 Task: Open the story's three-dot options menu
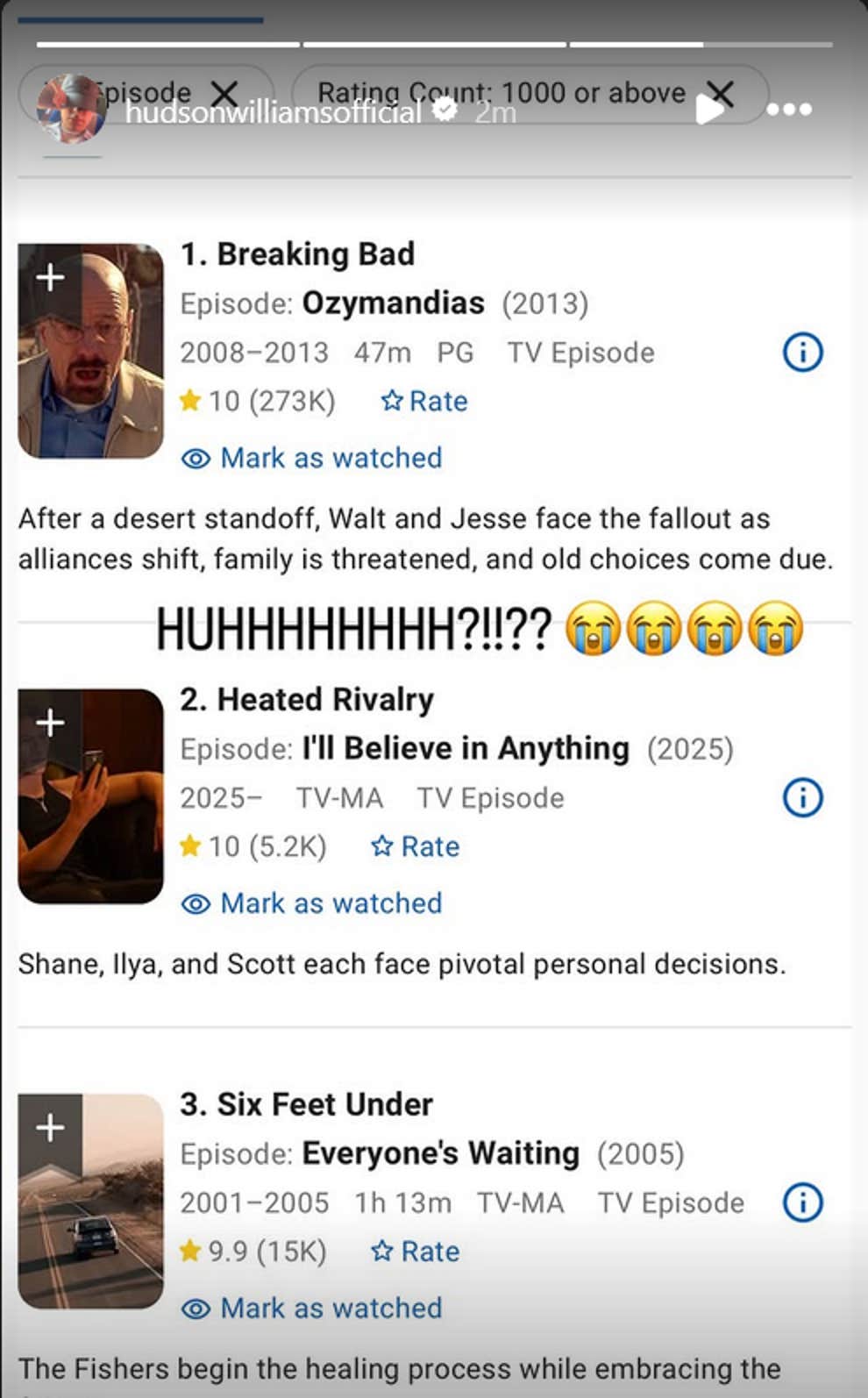tap(788, 110)
